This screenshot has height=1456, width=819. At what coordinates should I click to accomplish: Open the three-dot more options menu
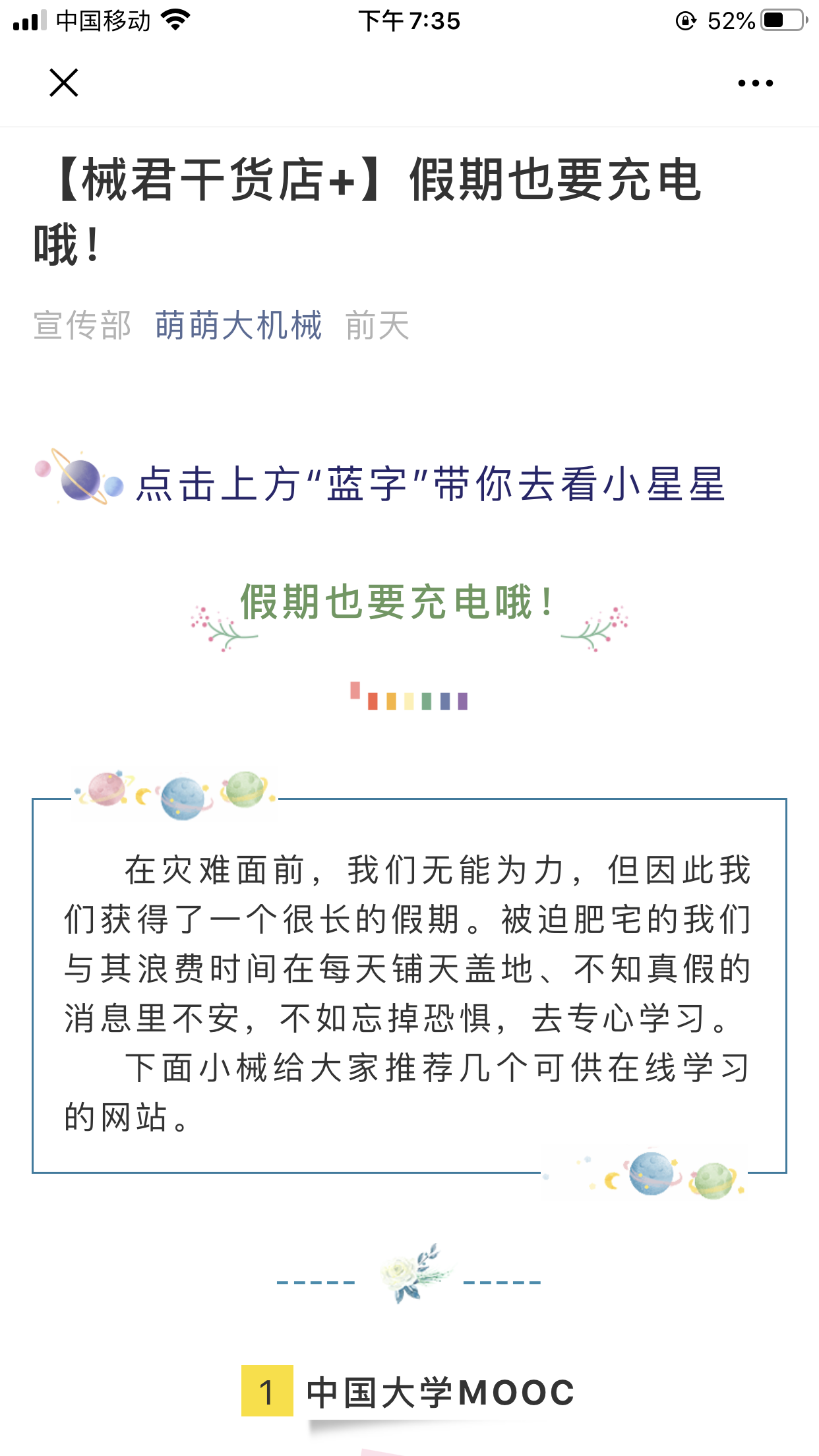coord(755,83)
